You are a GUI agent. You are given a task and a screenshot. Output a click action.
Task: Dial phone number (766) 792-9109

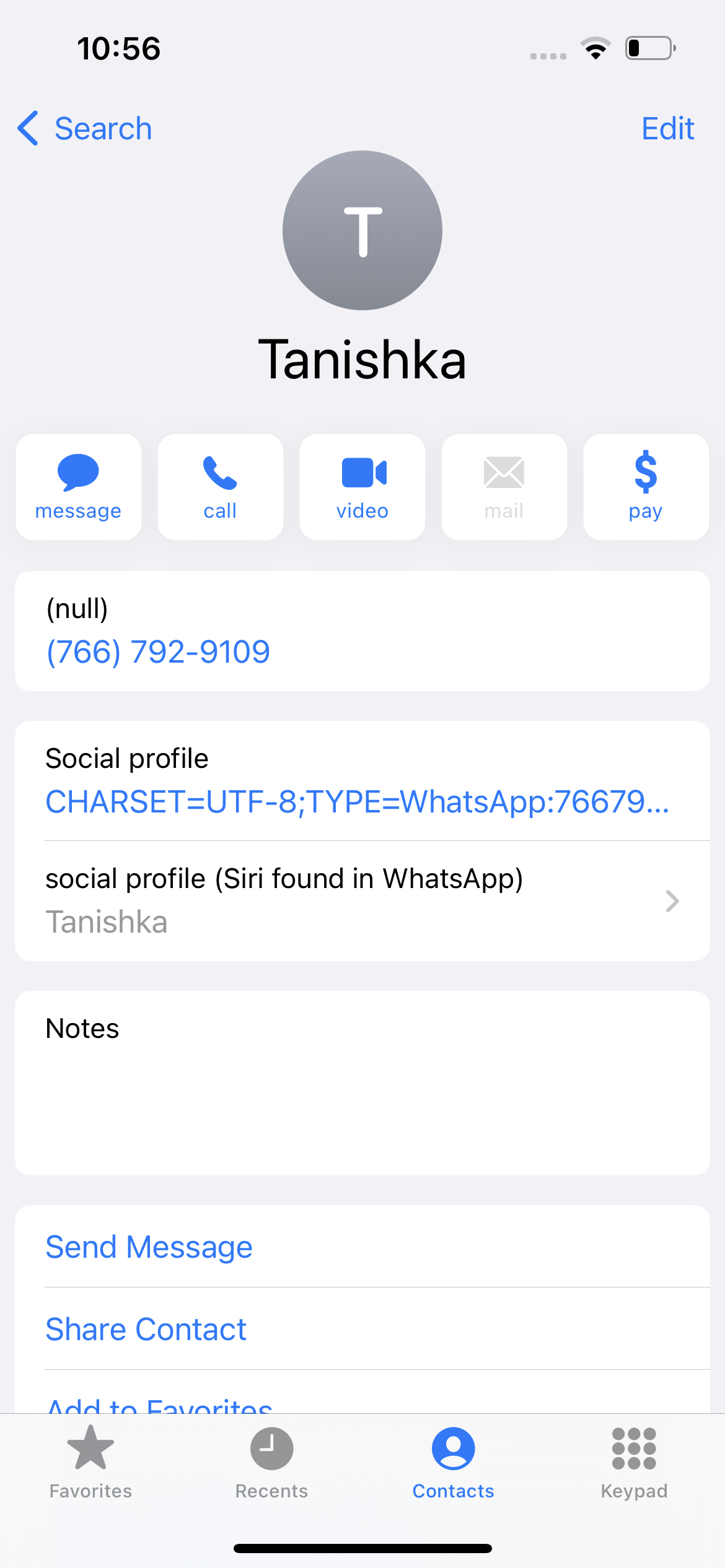coord(159,651)
